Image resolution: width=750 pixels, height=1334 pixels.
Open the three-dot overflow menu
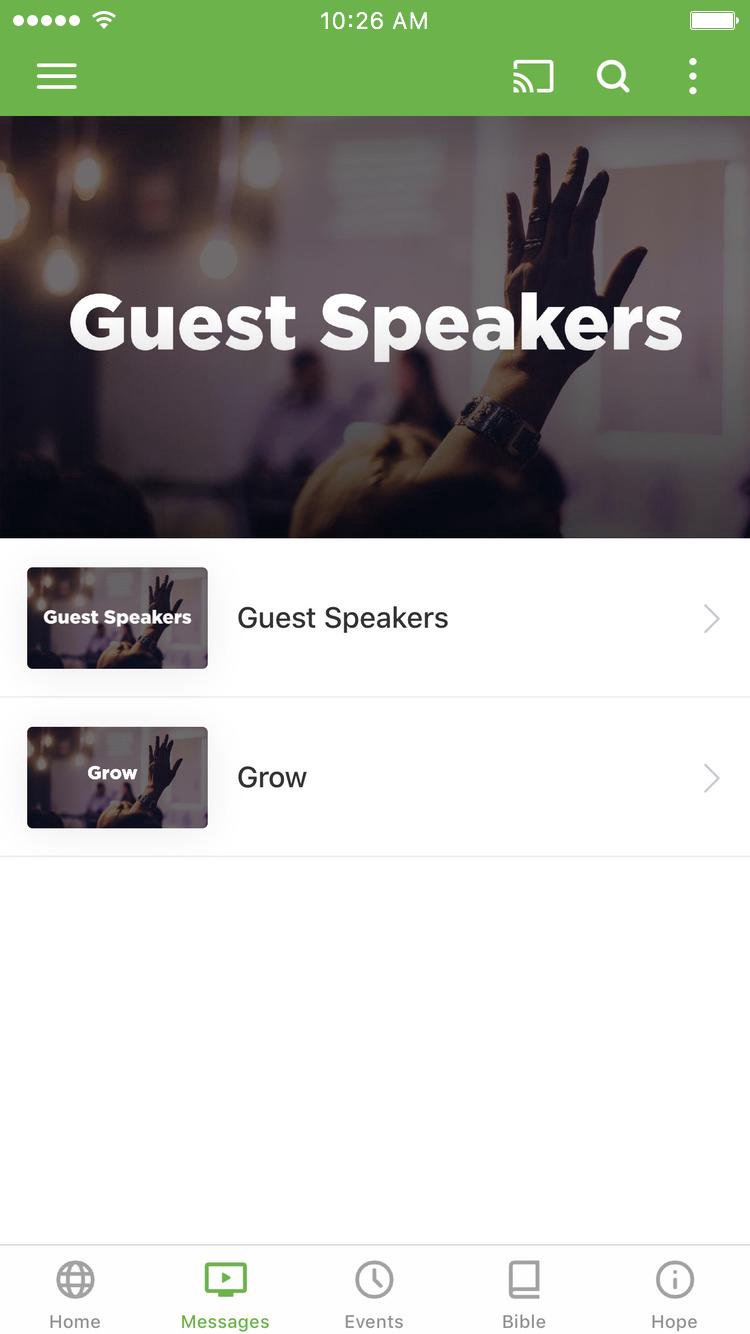point(692,76)
